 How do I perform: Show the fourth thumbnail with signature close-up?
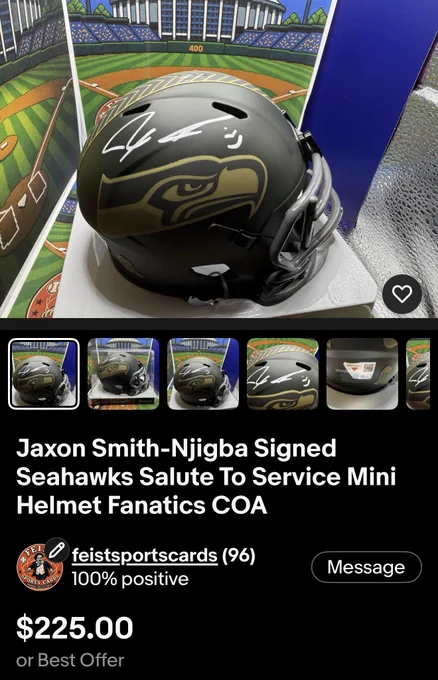click(x=283, y=374)
